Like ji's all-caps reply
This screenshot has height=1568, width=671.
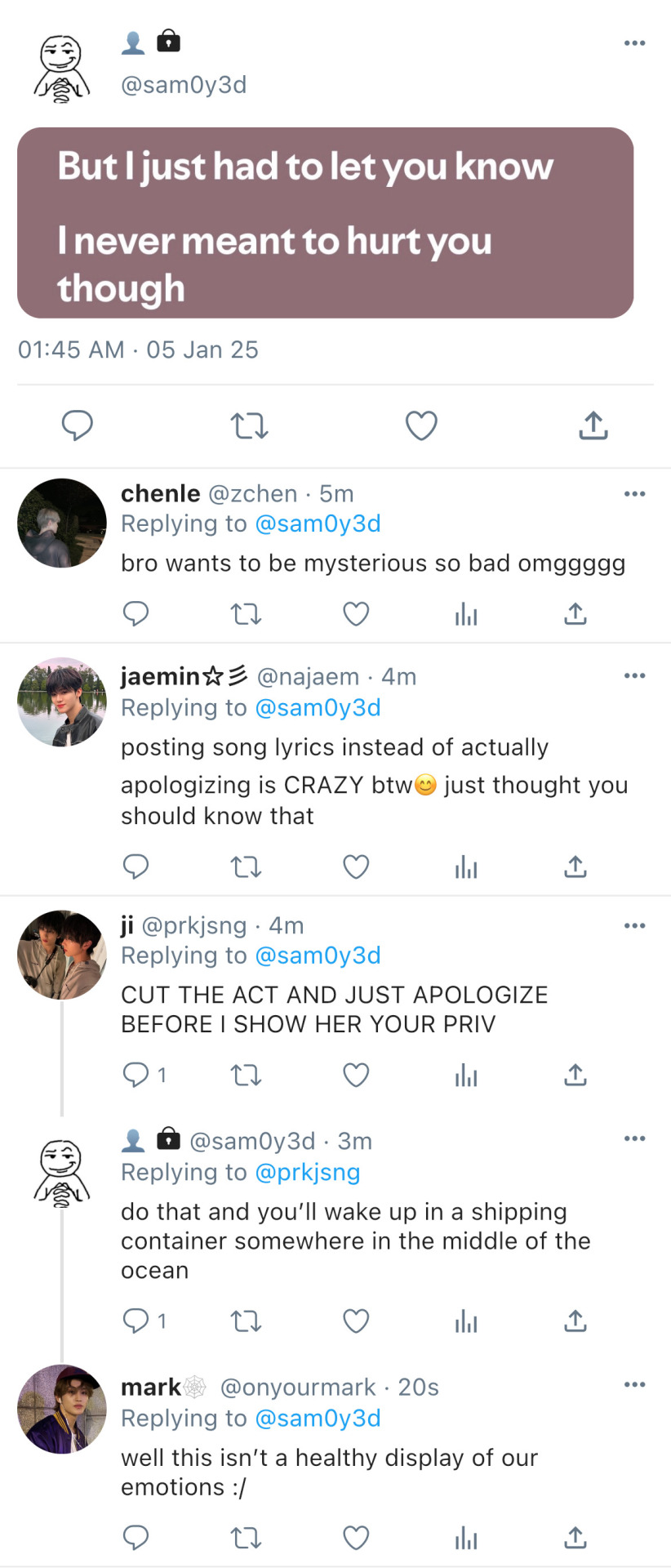coord(356,1075)
